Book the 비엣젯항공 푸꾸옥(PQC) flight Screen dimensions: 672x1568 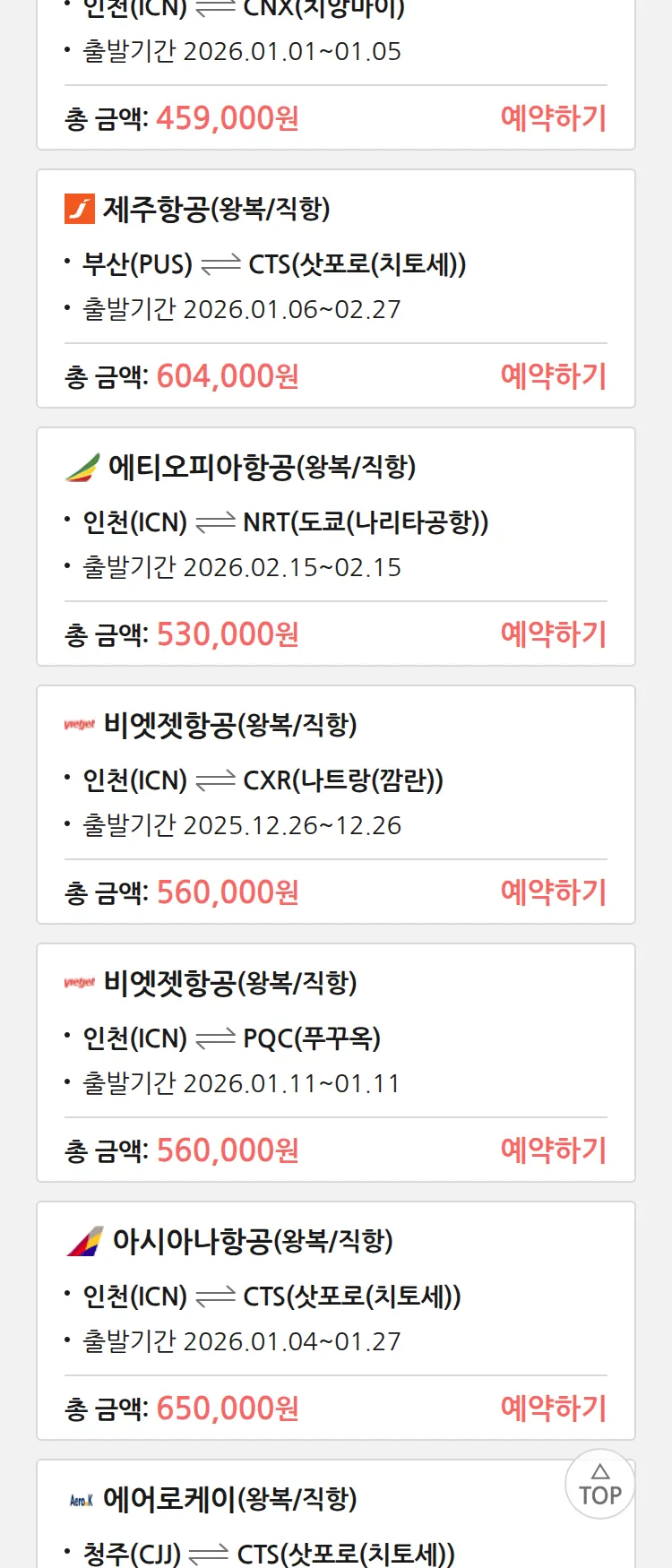click(553, 1150)
